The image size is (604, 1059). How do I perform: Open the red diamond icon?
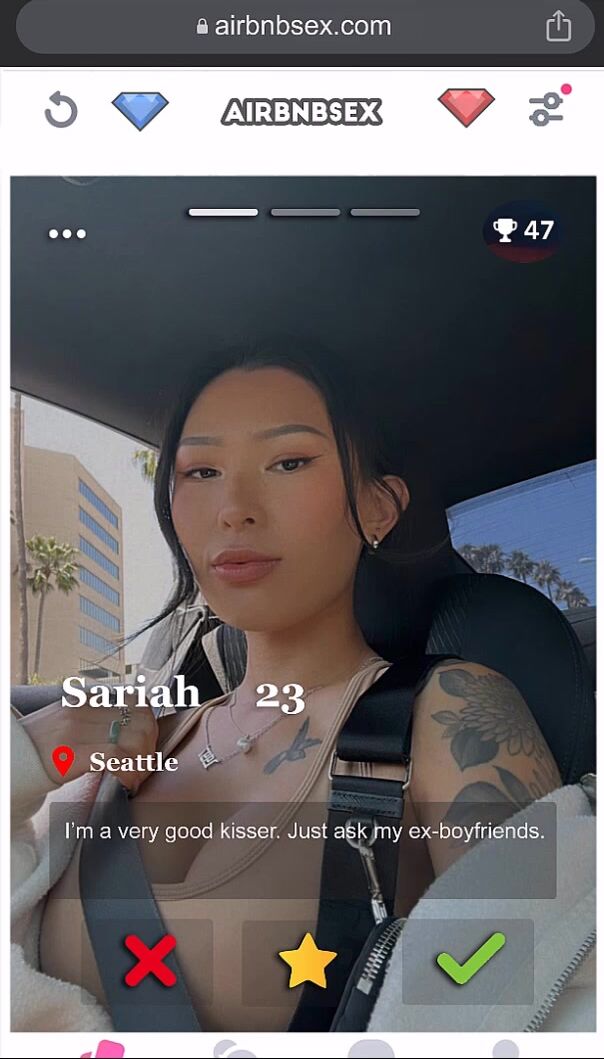pos(466,108)
